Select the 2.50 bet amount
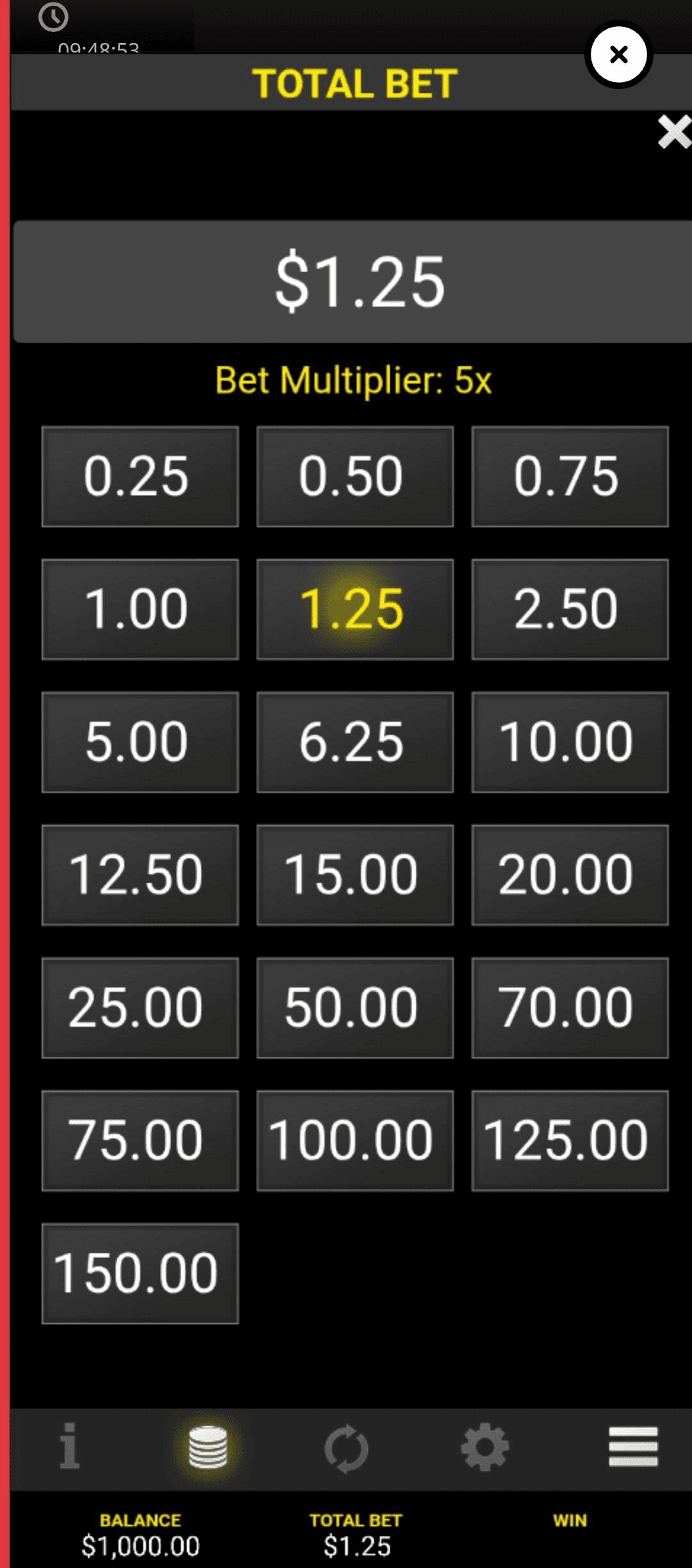 (570, 608)
